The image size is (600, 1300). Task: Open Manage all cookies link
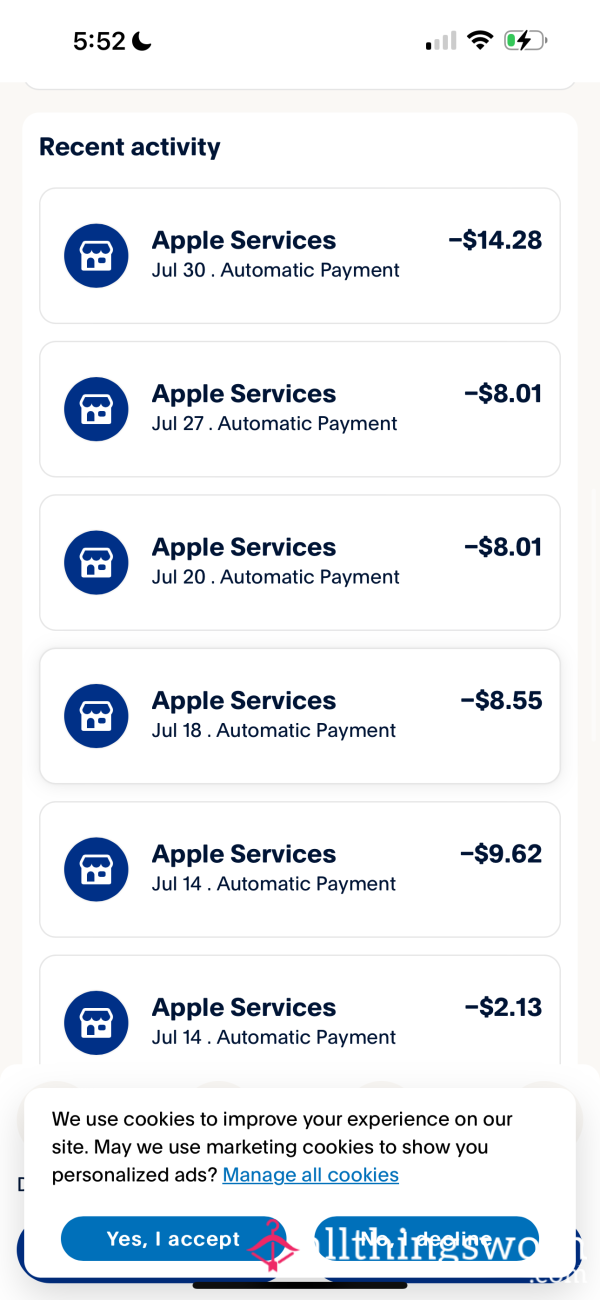pyautogui.click(x=311, y=1175)
